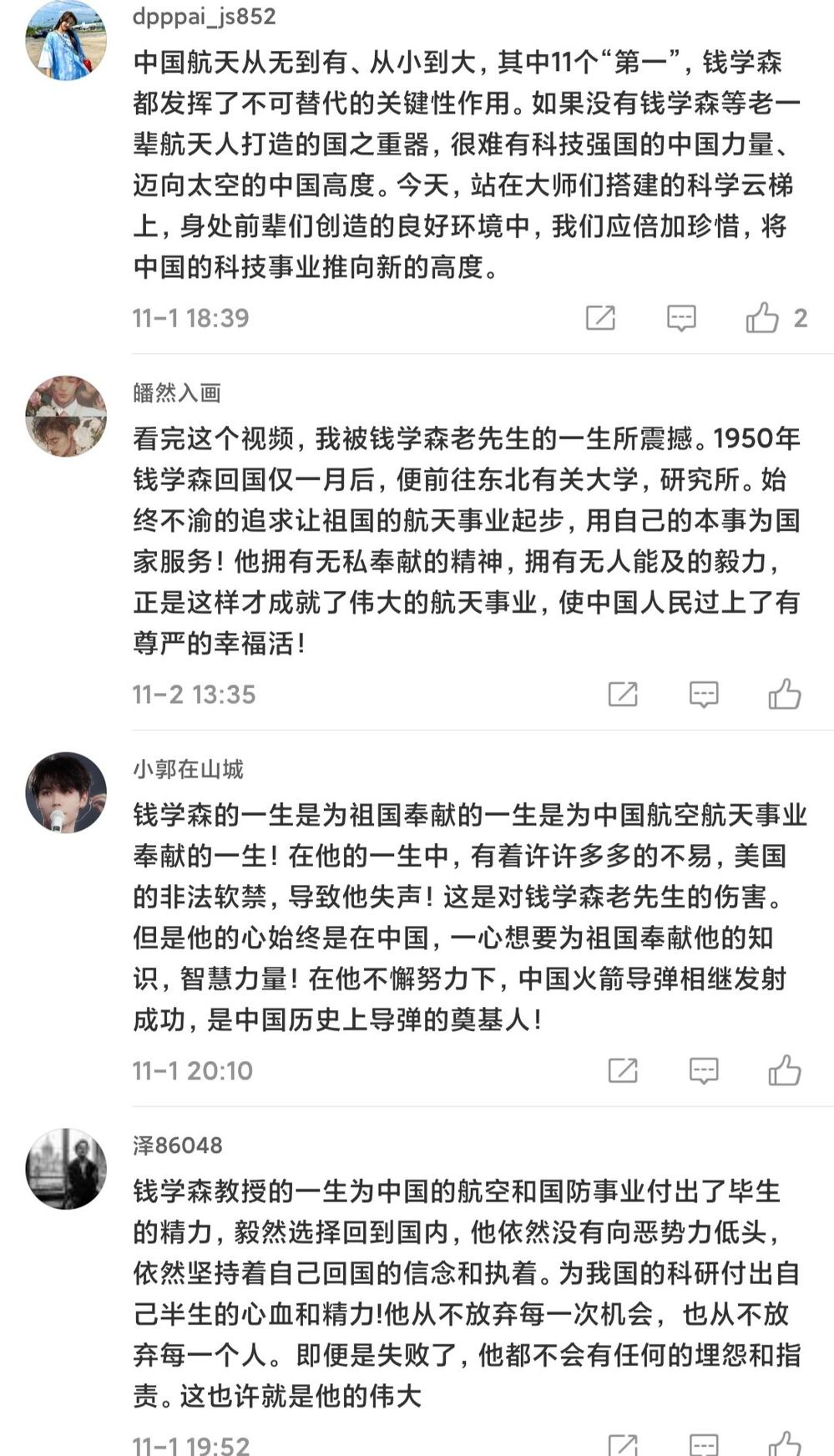Open username 小郭在山城
The height and width of the screenshot is (1456, 834).
(188, 769)
